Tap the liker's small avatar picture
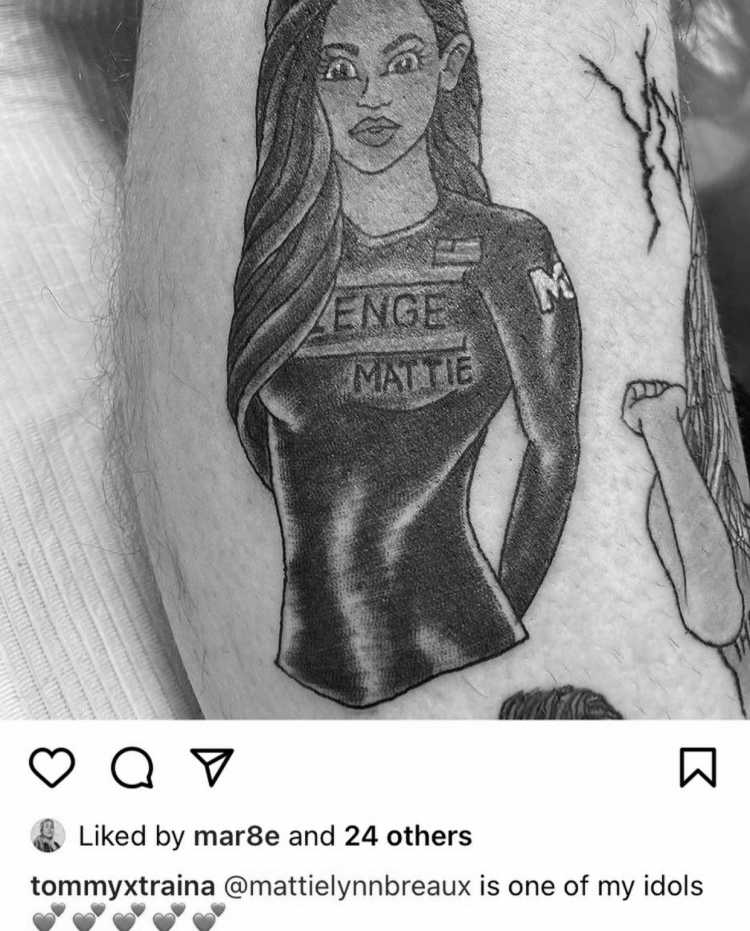 tap(49, 835)
